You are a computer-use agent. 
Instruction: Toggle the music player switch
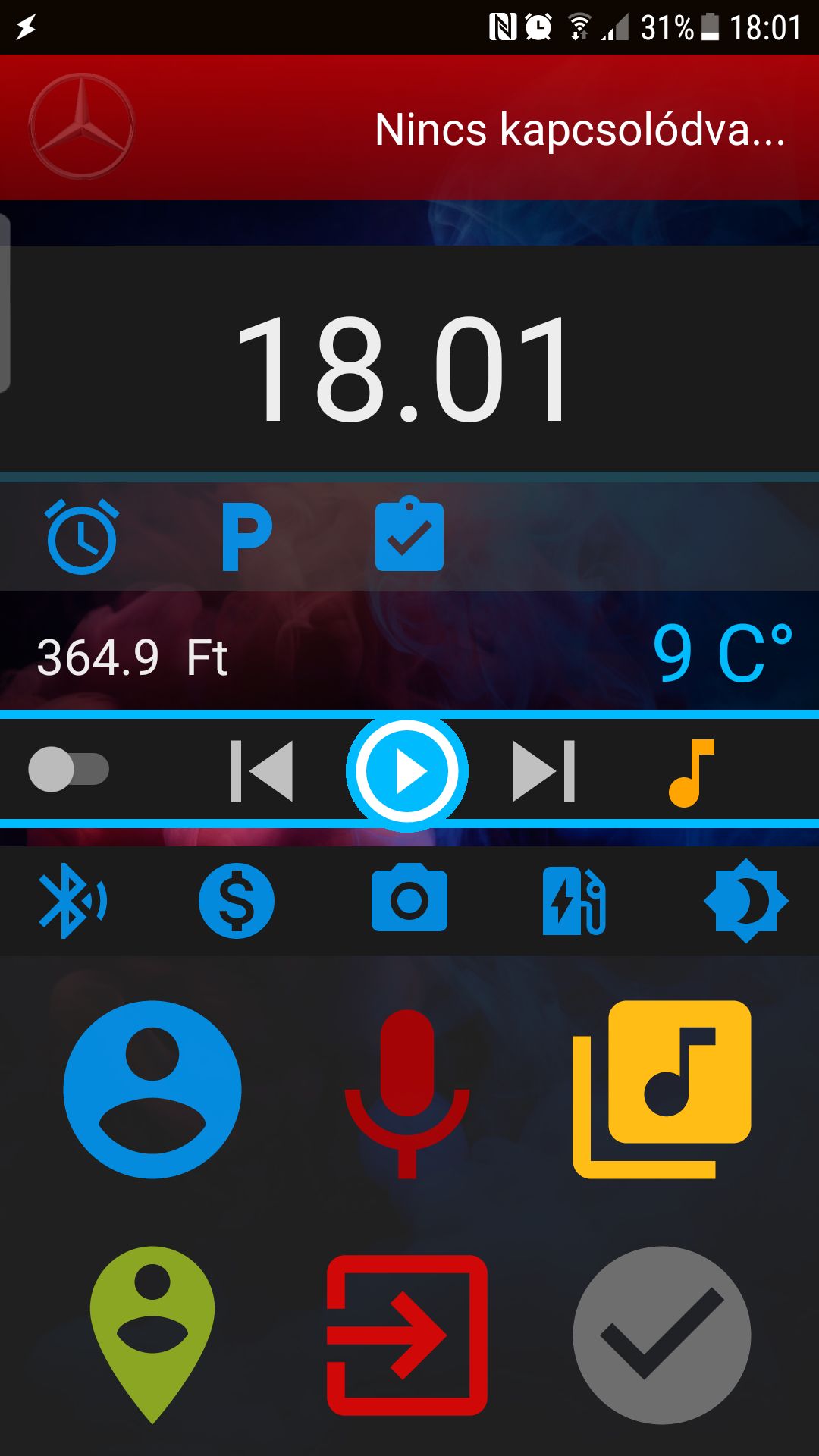pyautogui.click(x=69, y=770)
